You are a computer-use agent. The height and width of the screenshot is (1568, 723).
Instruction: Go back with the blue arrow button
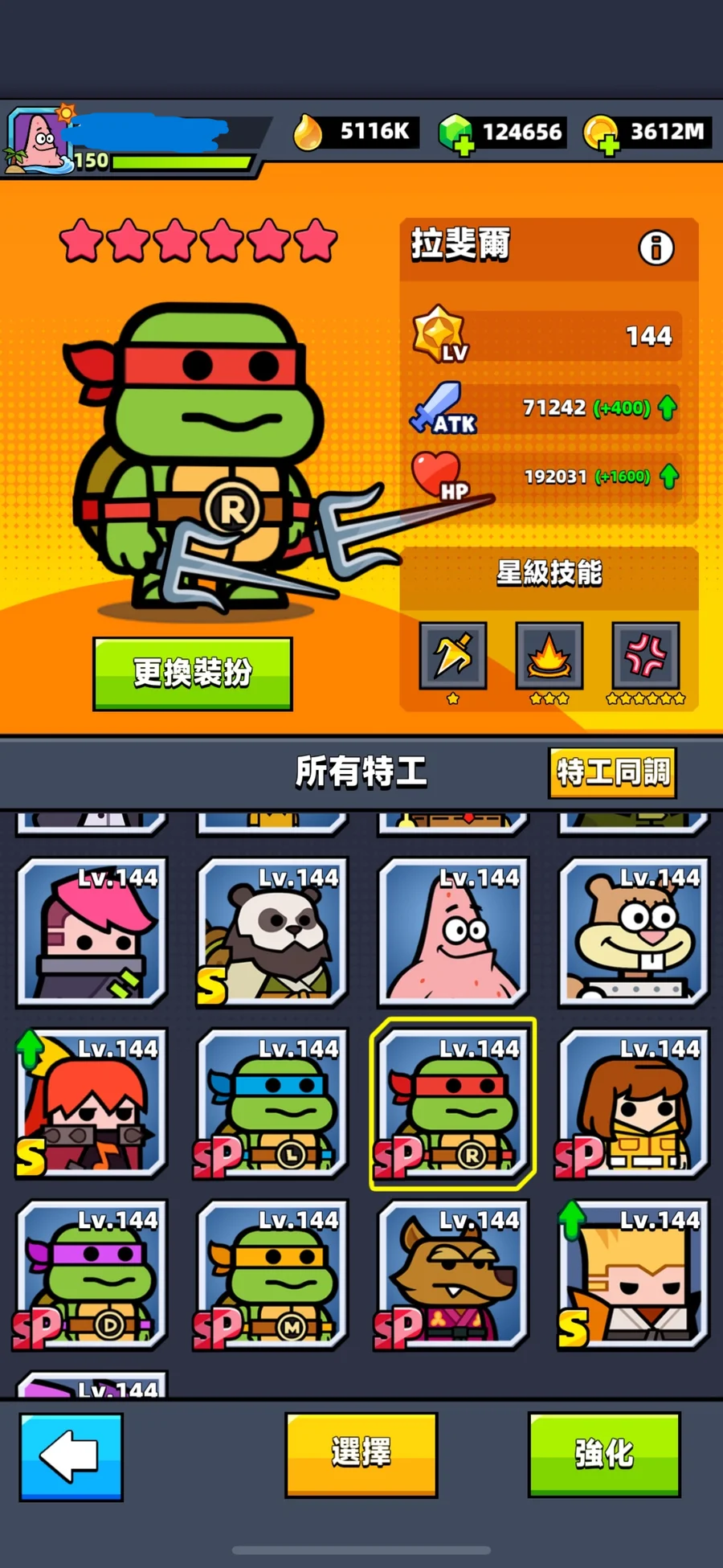71,1456
